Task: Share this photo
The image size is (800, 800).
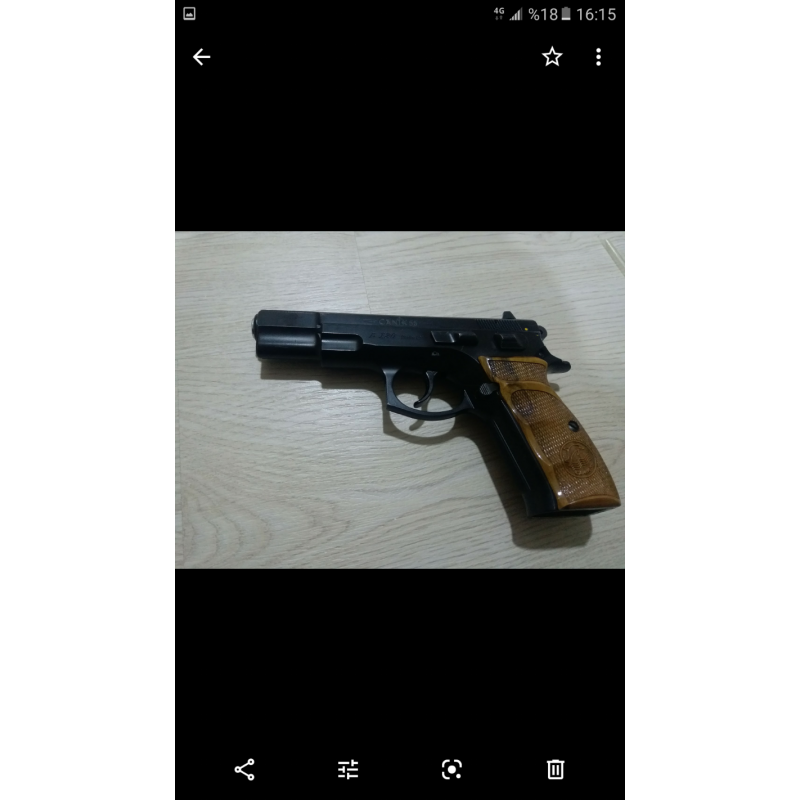Action: click(244, 769)
